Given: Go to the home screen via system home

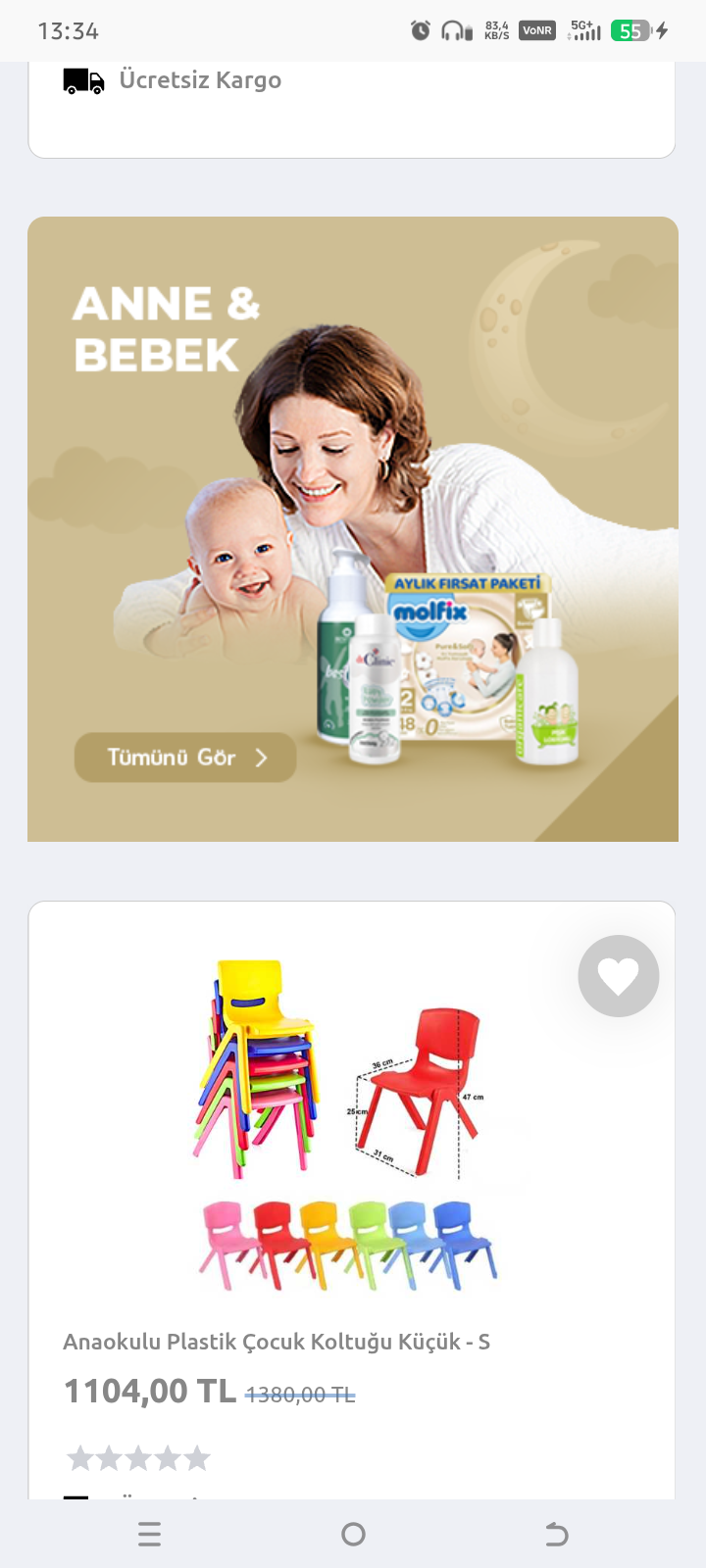Looking at the screenshot, I should click(353, 1534).
